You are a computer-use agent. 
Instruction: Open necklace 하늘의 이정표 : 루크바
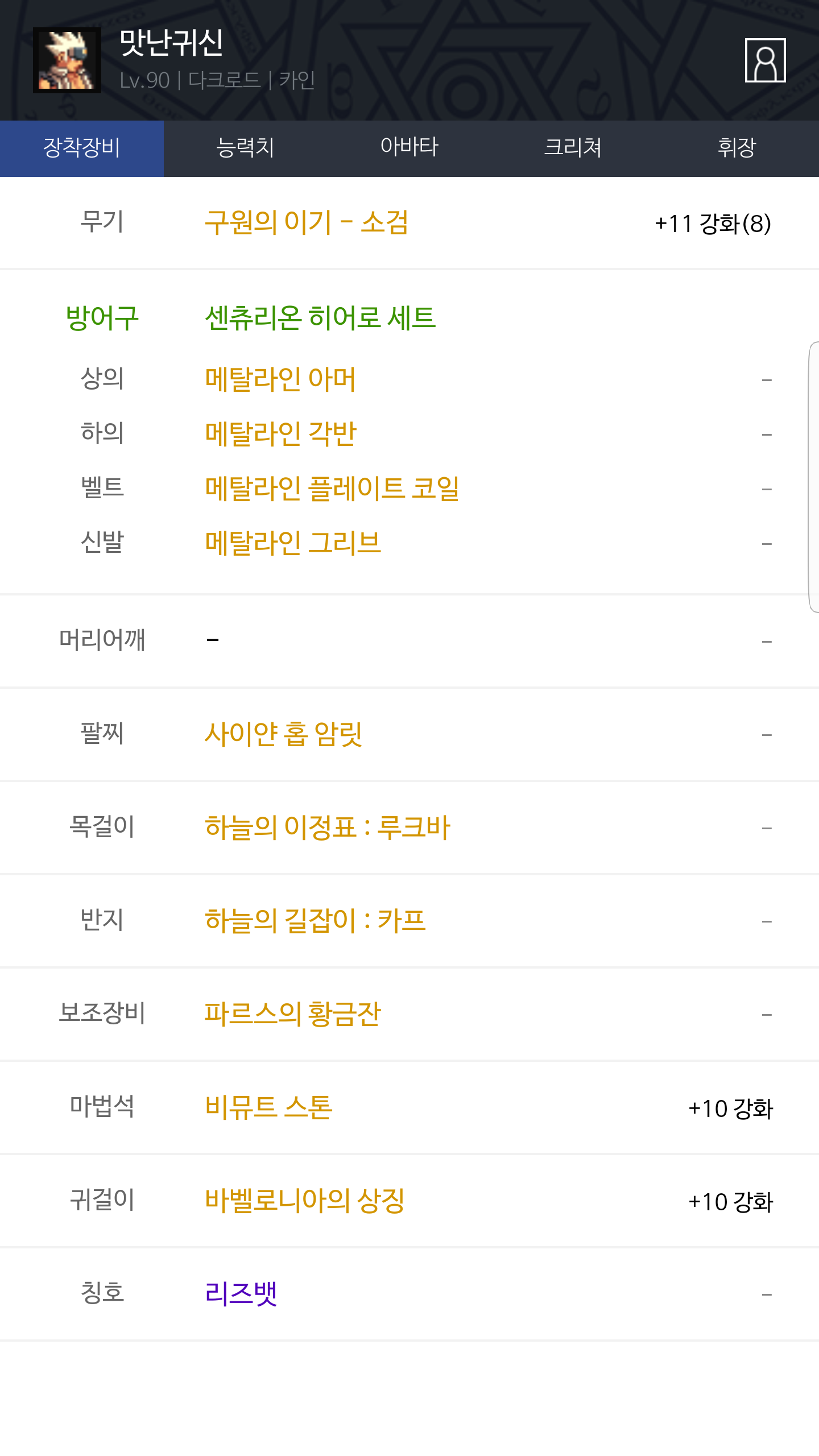click(328, 828)
